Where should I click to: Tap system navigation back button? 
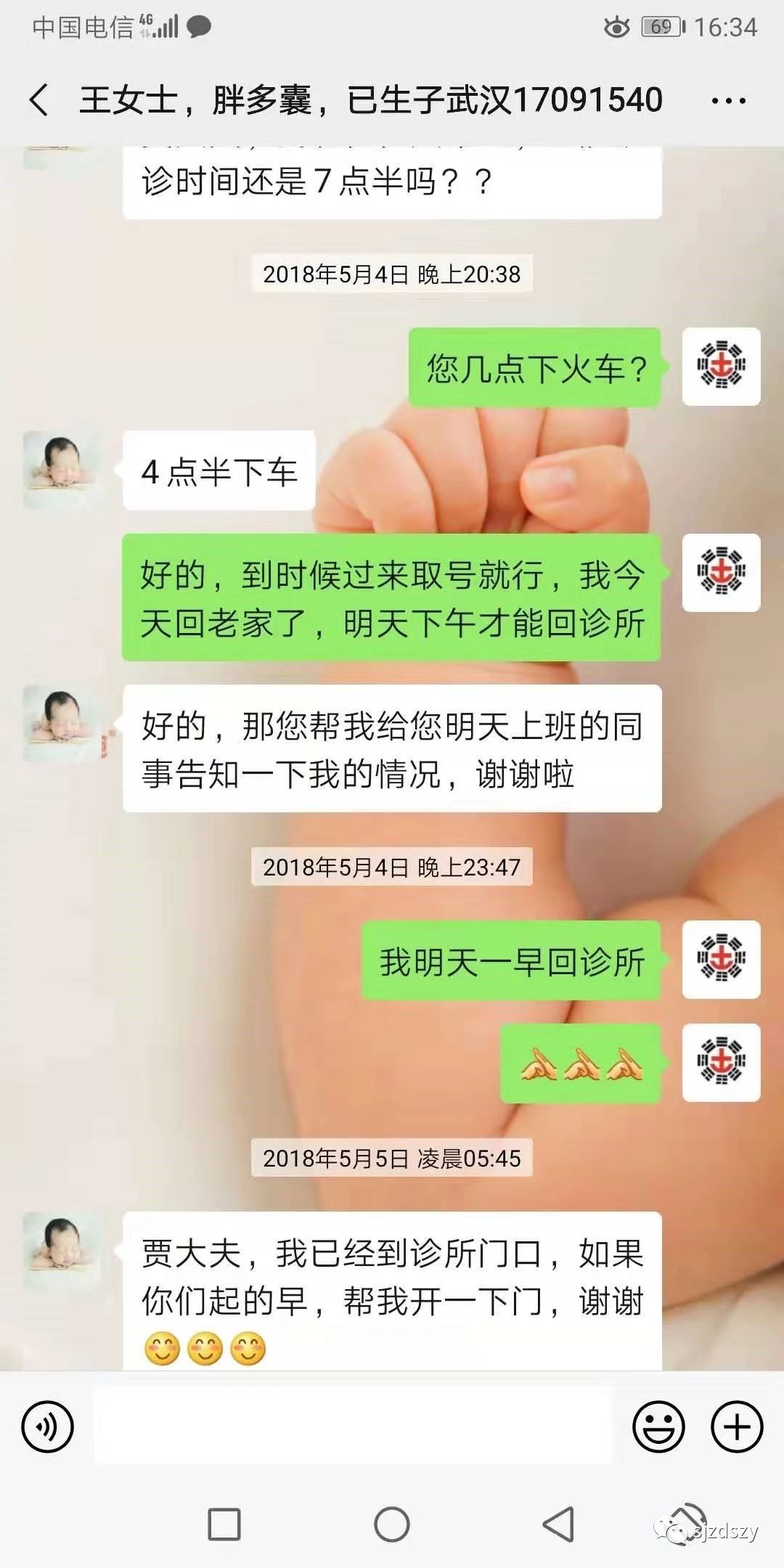[x=559, y=1524]
